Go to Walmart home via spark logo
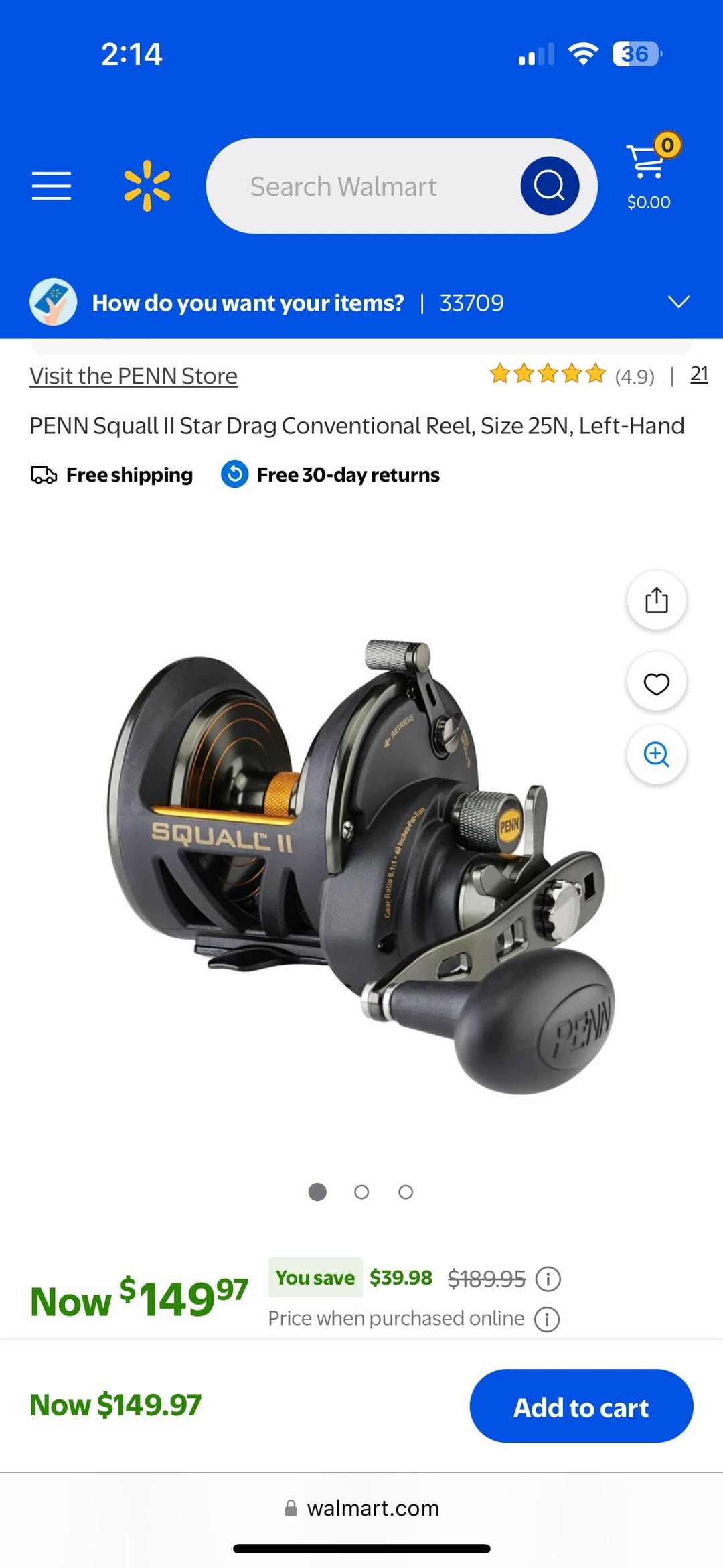The height and width of the screenshot is (1568, 723). pyautogui.click(x=147, y=186)
